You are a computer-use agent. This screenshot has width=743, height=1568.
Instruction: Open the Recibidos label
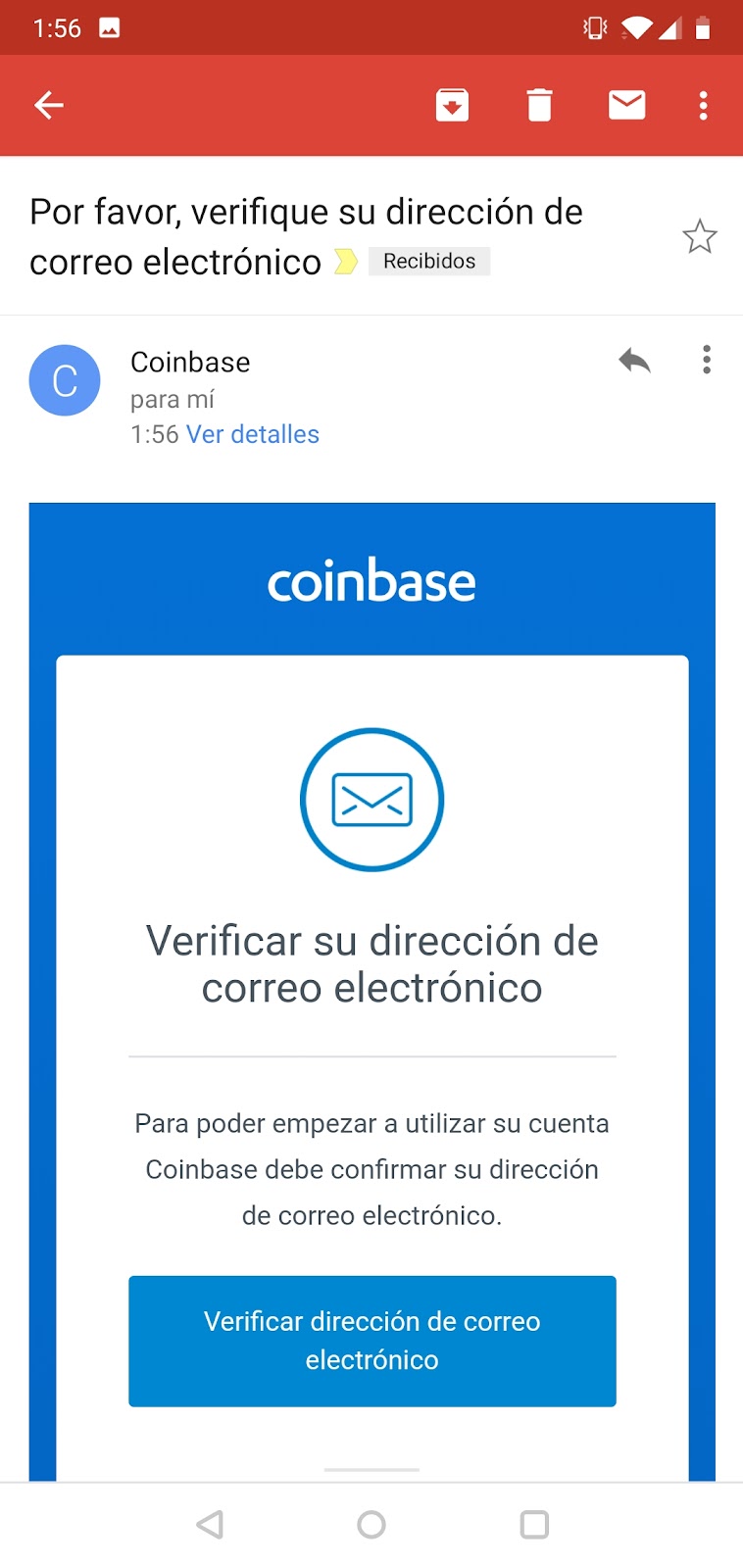(x=429, y=262)
